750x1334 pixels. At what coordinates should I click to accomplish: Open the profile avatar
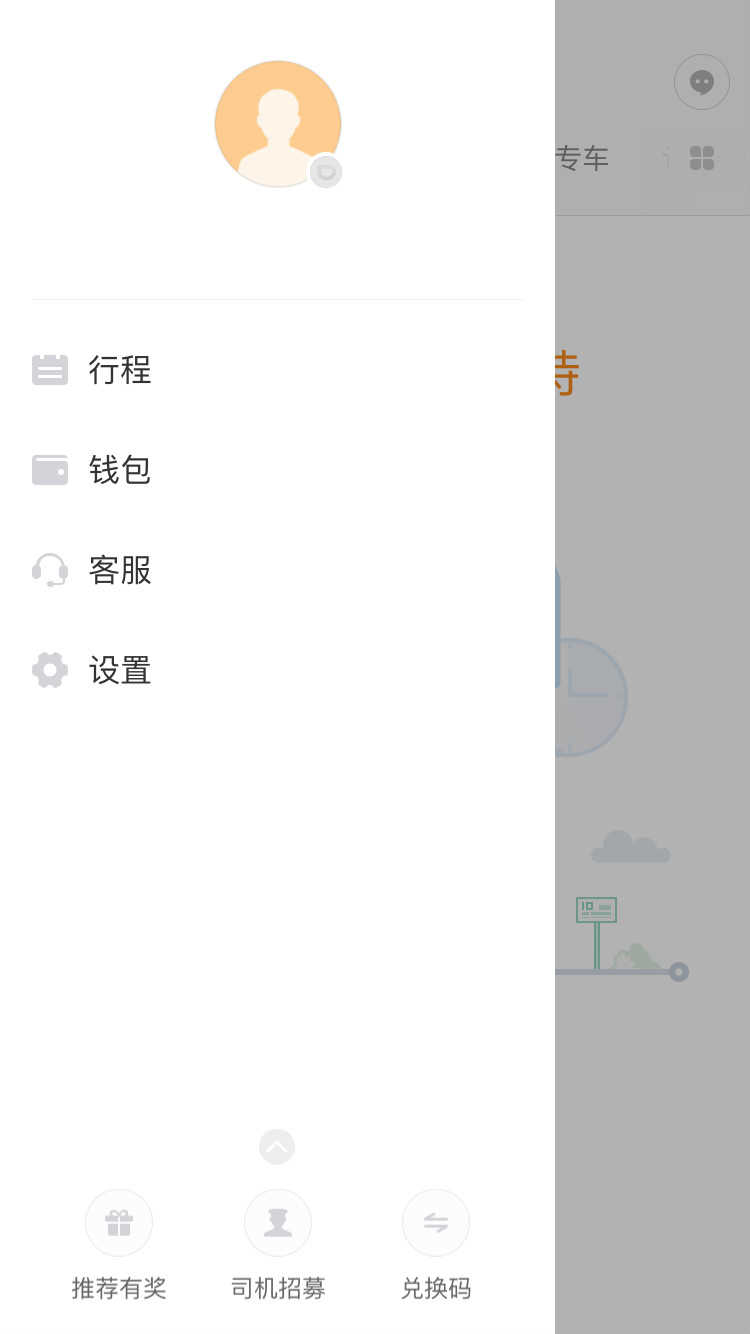click(277, 124)
